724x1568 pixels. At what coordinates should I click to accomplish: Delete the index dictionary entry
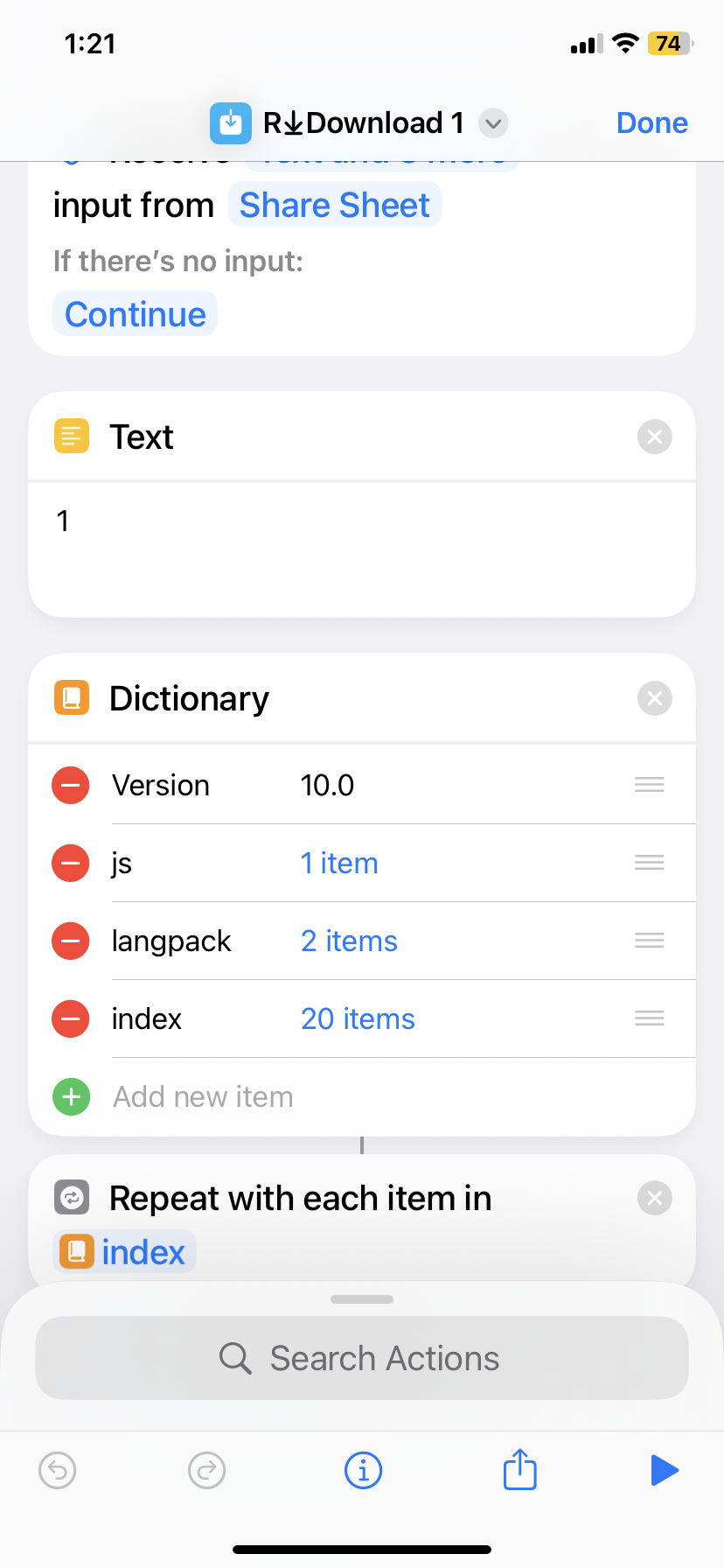[71, 1018]
